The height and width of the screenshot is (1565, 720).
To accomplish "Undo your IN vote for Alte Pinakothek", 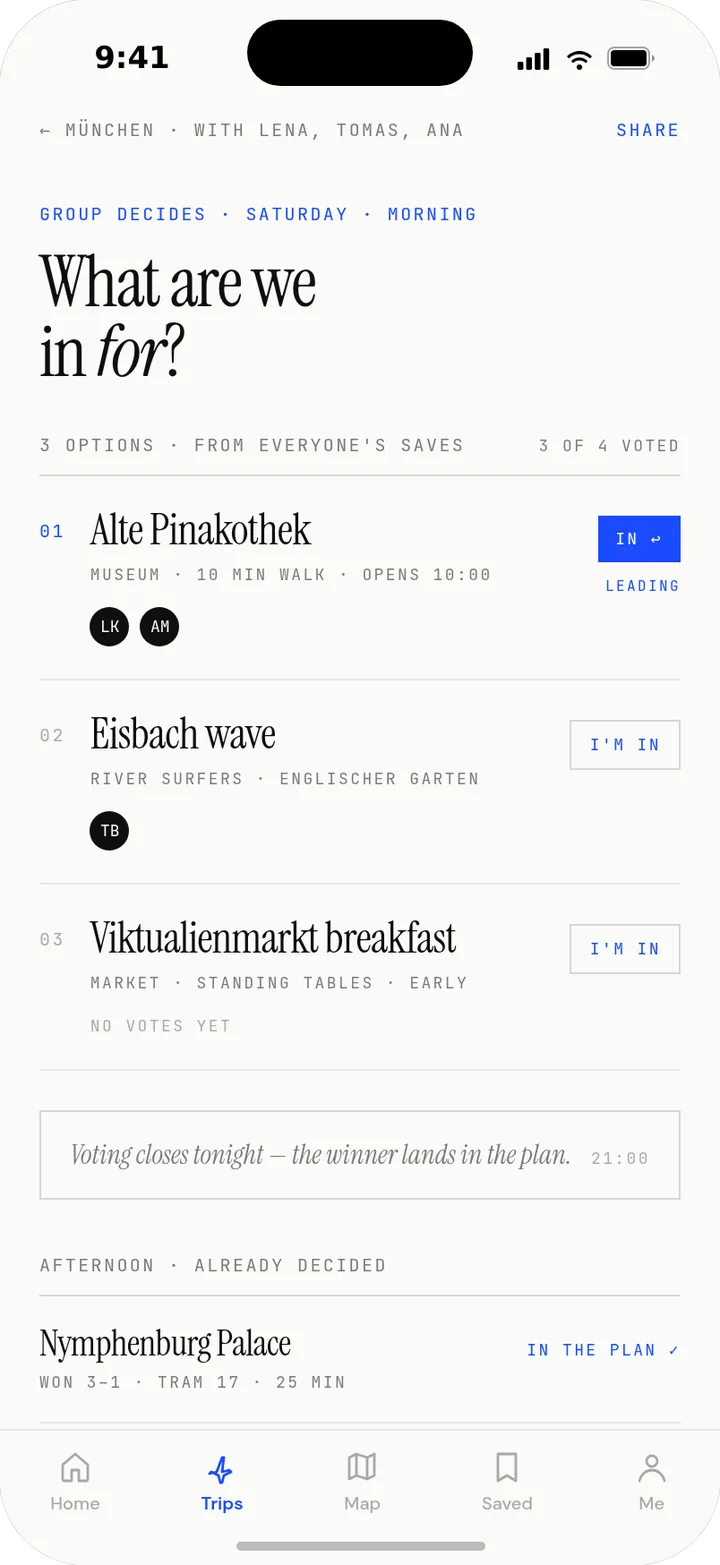I will coord(639,539).
